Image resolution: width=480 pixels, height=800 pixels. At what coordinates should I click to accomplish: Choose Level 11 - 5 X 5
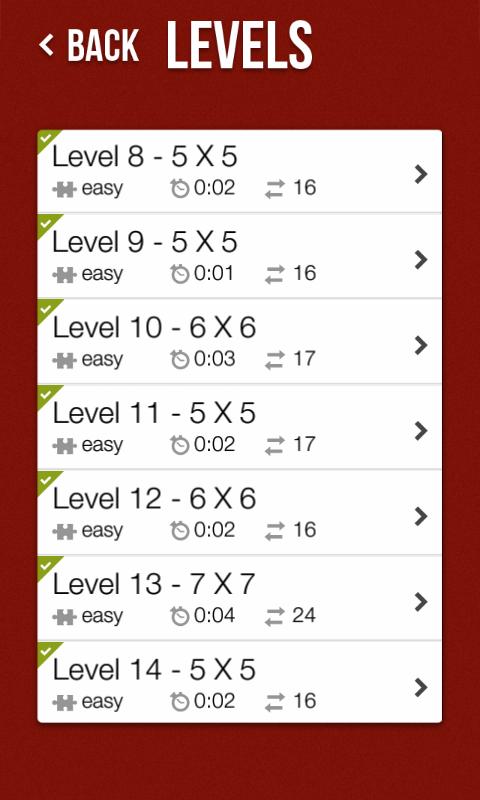[x=240, y=427]
